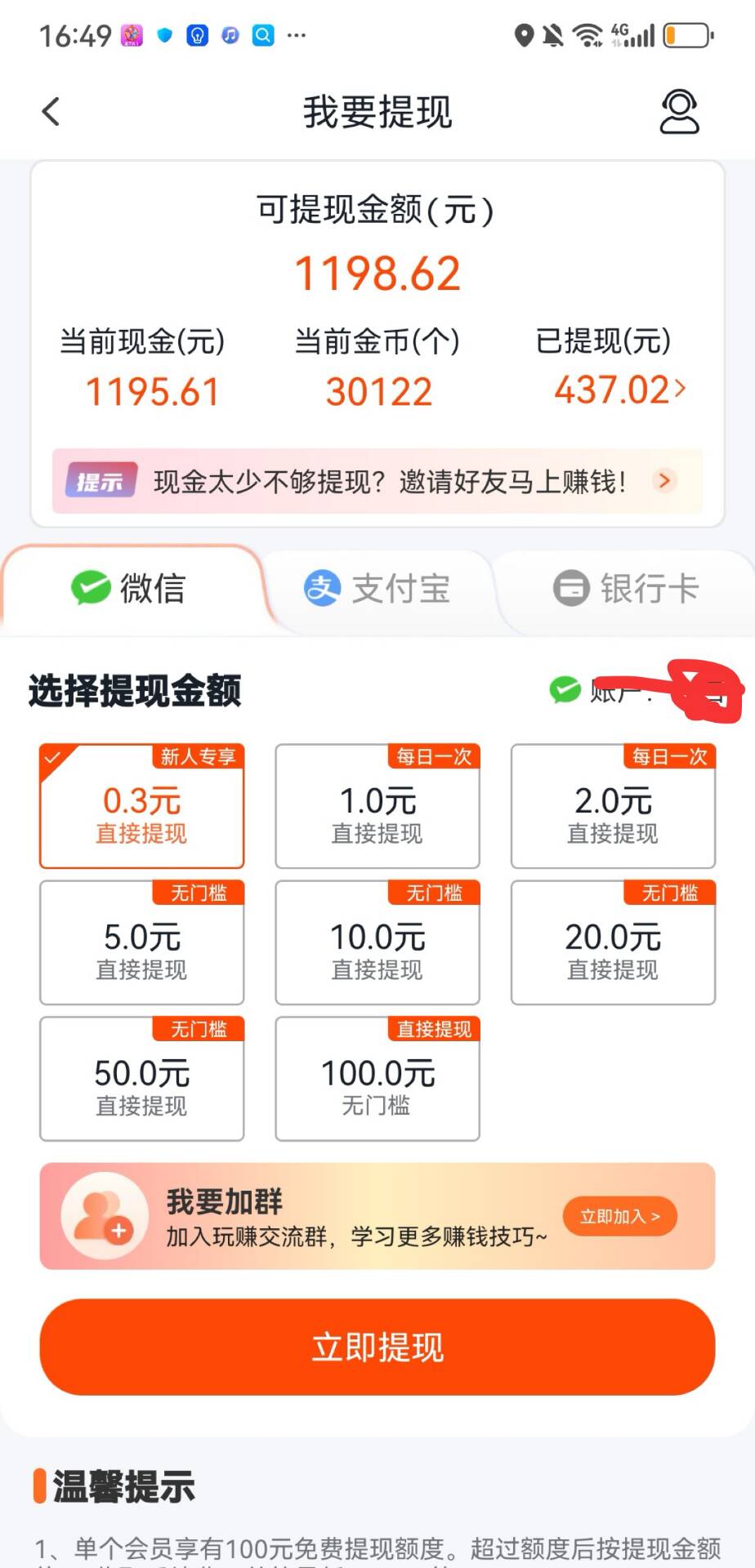Screen dimensions: 755x1568
Task: Switch to the 支付宝 tab
Action: point(377,589)
